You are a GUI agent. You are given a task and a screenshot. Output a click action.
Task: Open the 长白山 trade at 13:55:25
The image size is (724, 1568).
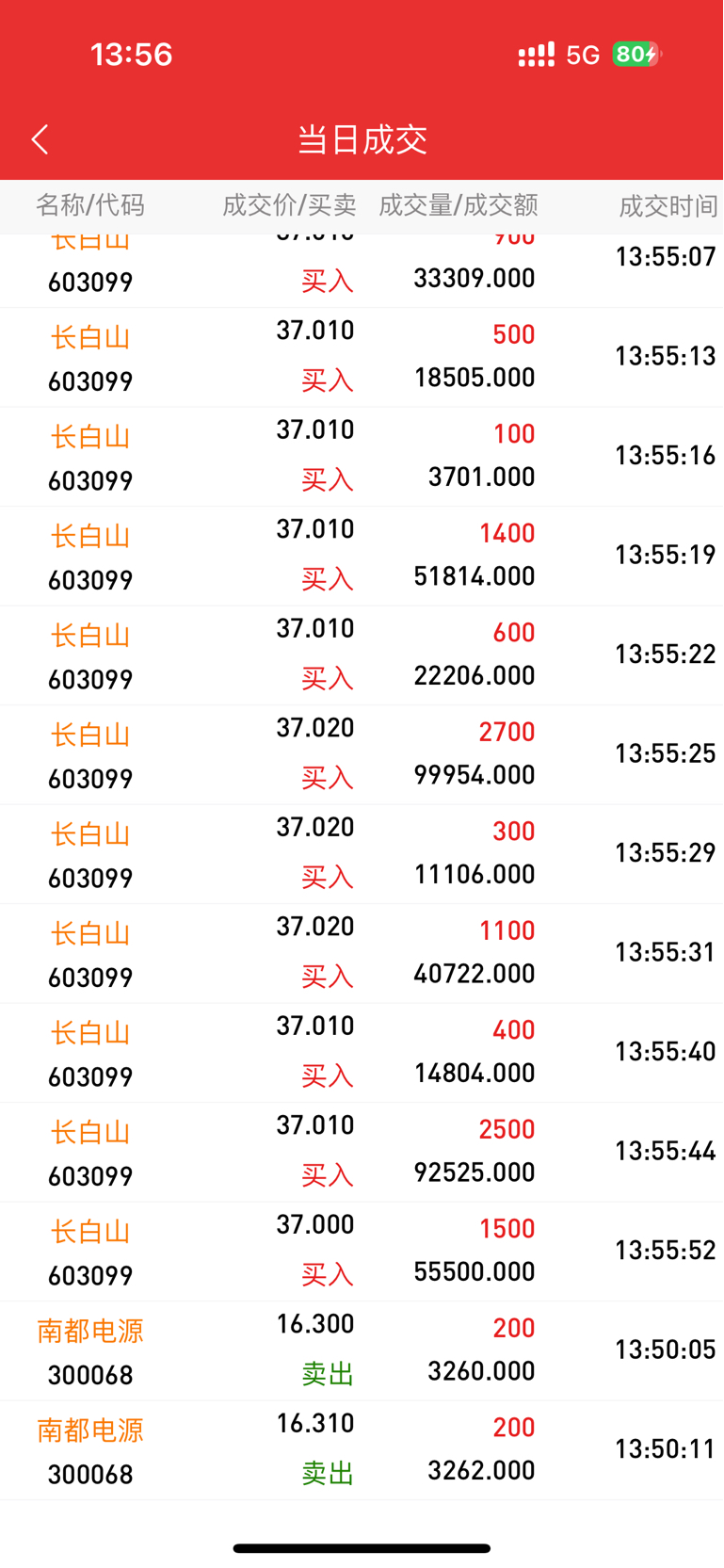coord(362,755)
